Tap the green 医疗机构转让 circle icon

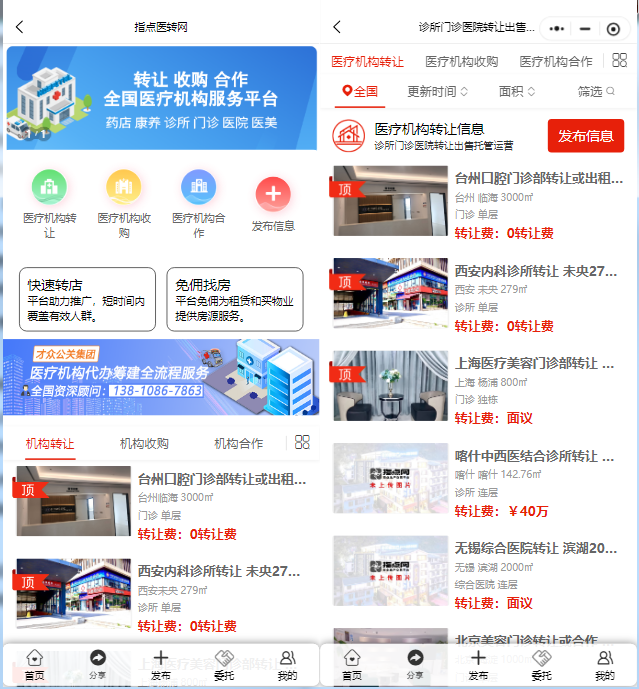pos(49,187)
